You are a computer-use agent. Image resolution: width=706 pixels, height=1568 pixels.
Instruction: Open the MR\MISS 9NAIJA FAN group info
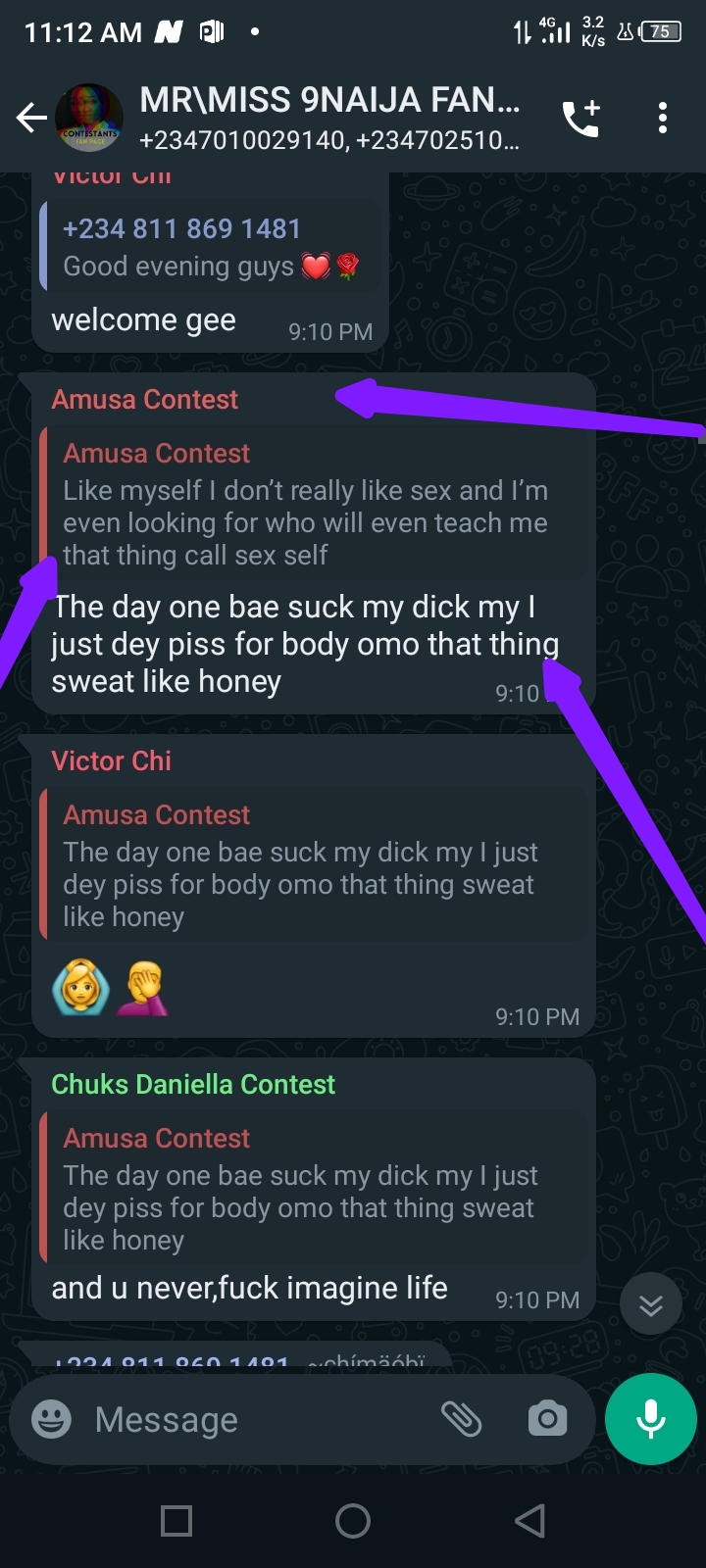[328, 118]
